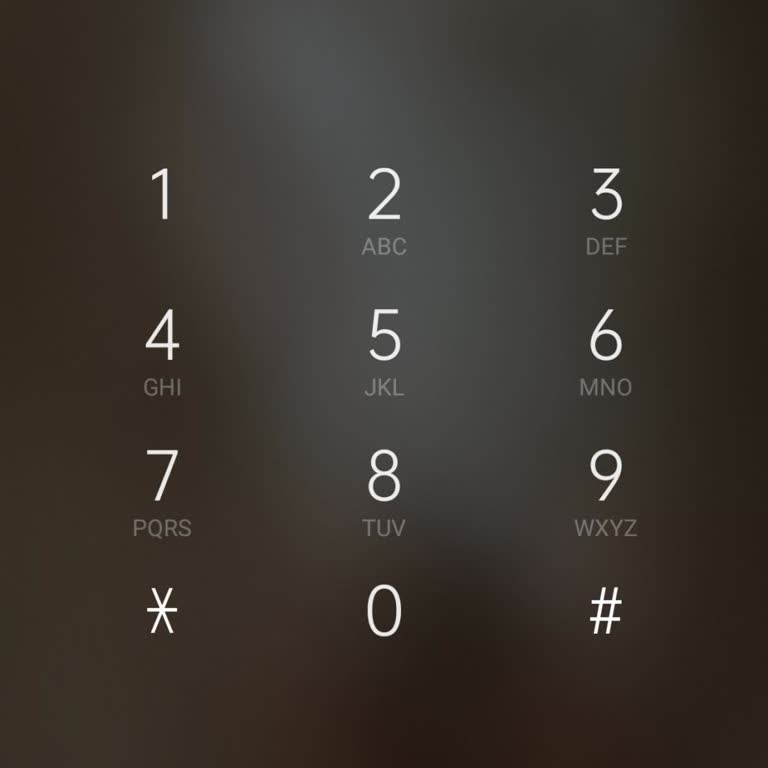Enter digit 3 (DEF)
Viewport: 768px width, 768px height.
click(x=606, y=210)
